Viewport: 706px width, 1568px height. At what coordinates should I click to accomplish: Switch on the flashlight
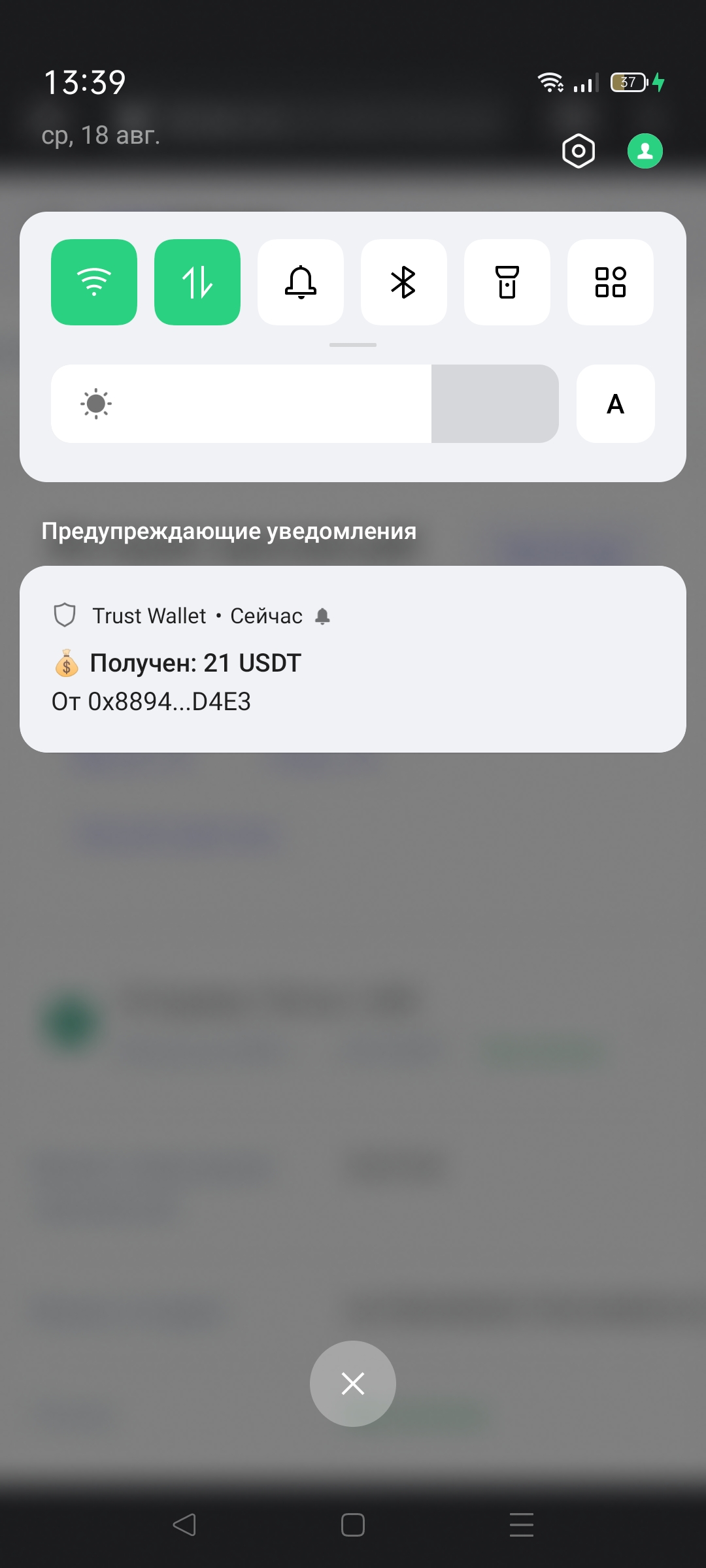pyautogui.click(x=507, y=282)
